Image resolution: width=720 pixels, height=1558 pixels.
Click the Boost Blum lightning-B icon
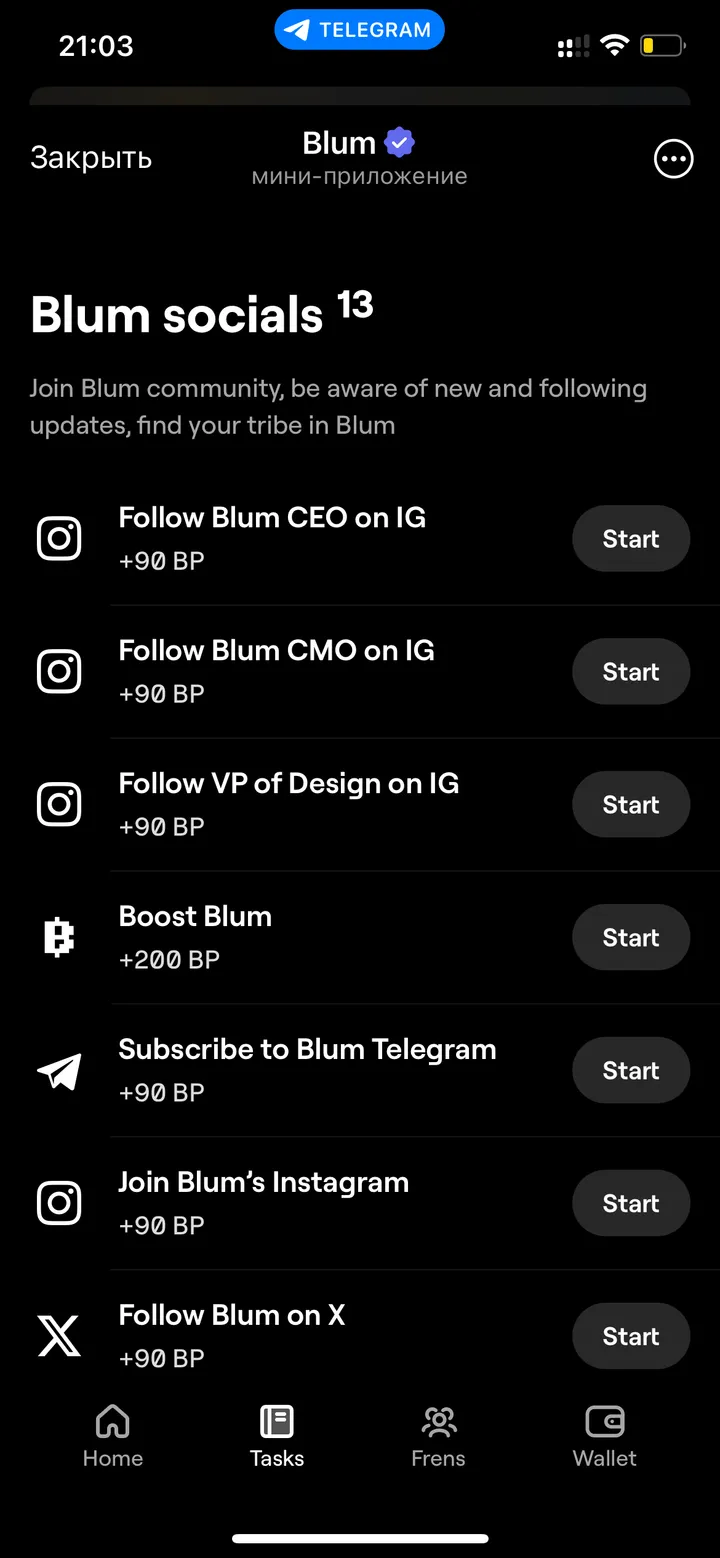[x=59, y=937]
